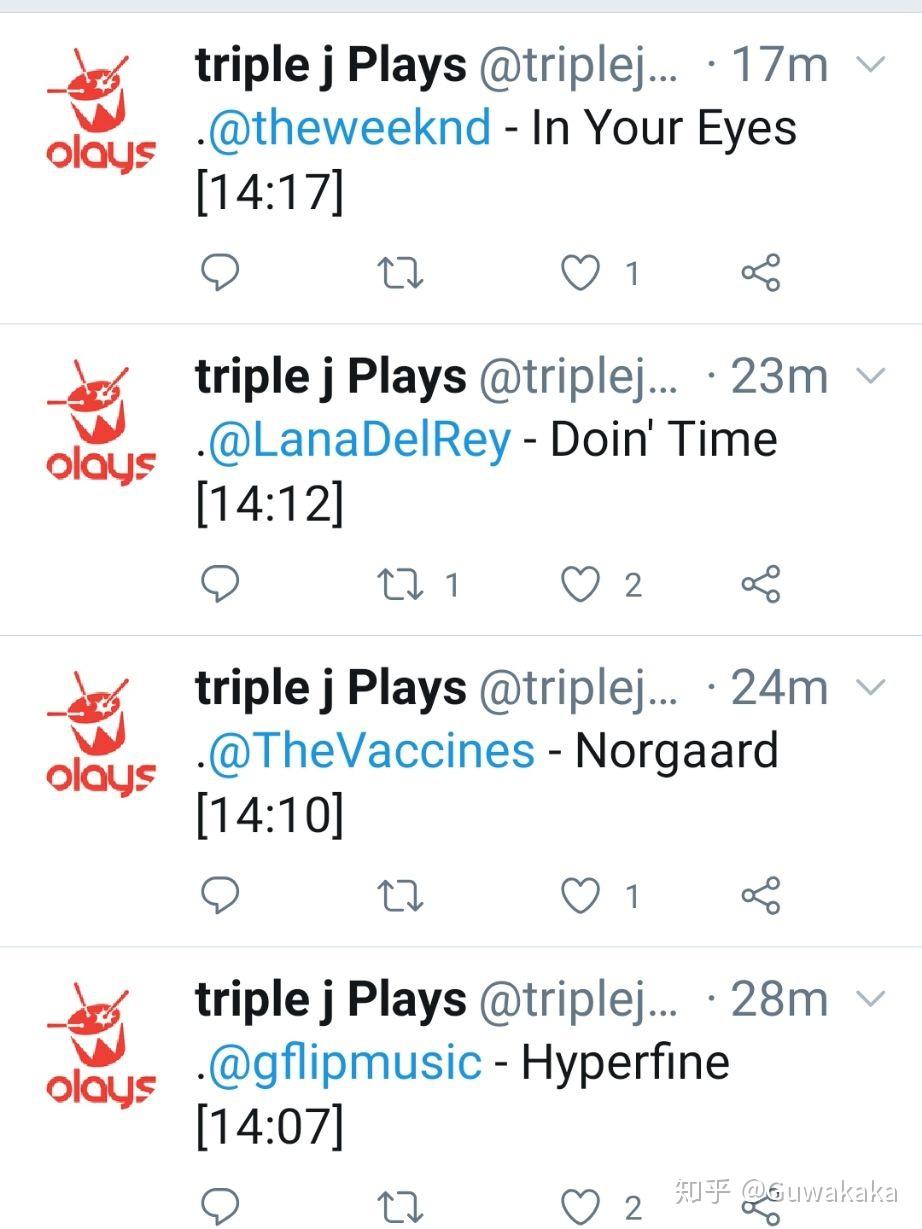Open the @theweeknd mention link
The width and height of the screenshot is (922, 1229).
(x=349, y=128)
